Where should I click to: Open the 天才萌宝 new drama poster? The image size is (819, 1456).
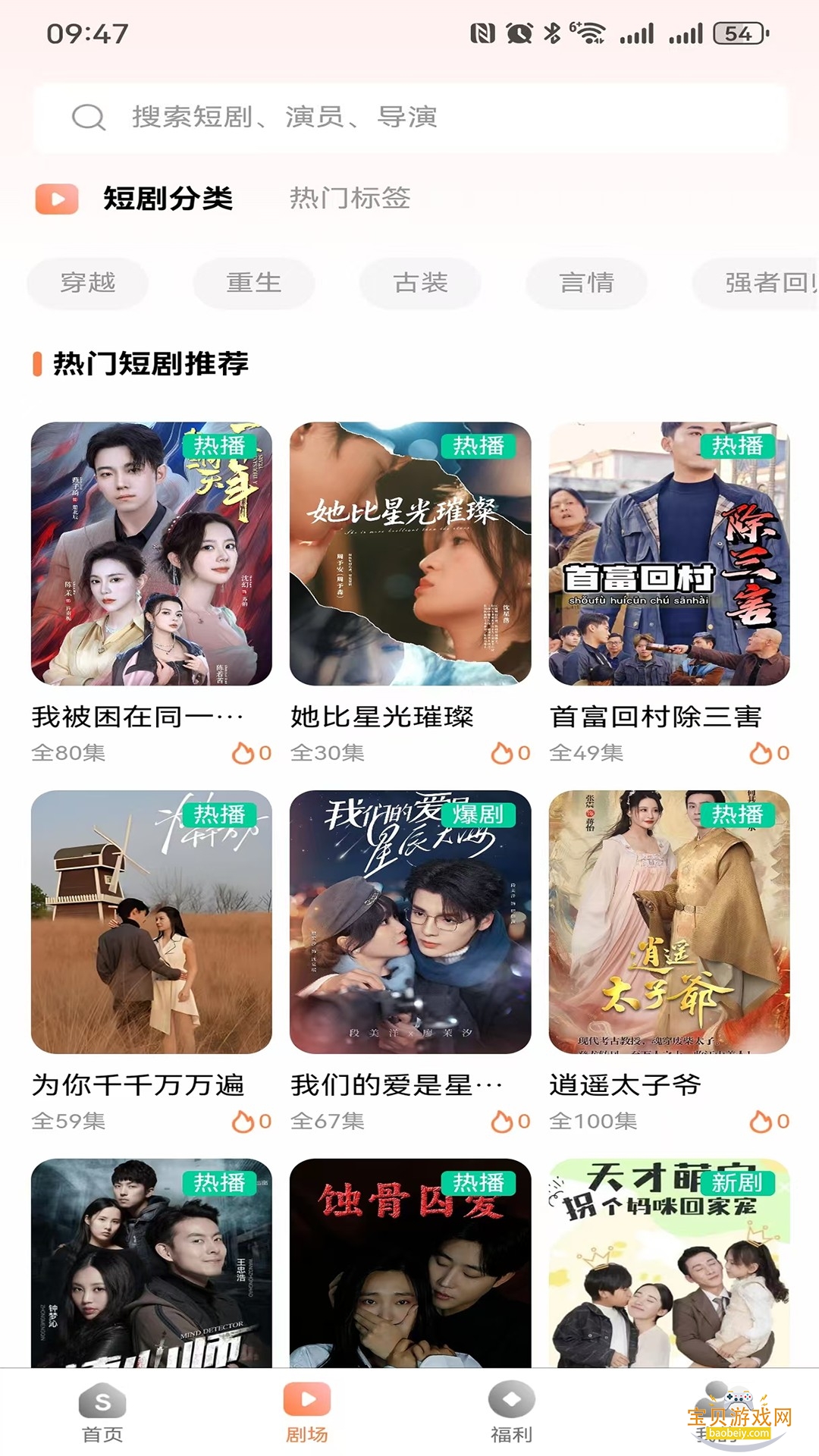click(669, 1263)
